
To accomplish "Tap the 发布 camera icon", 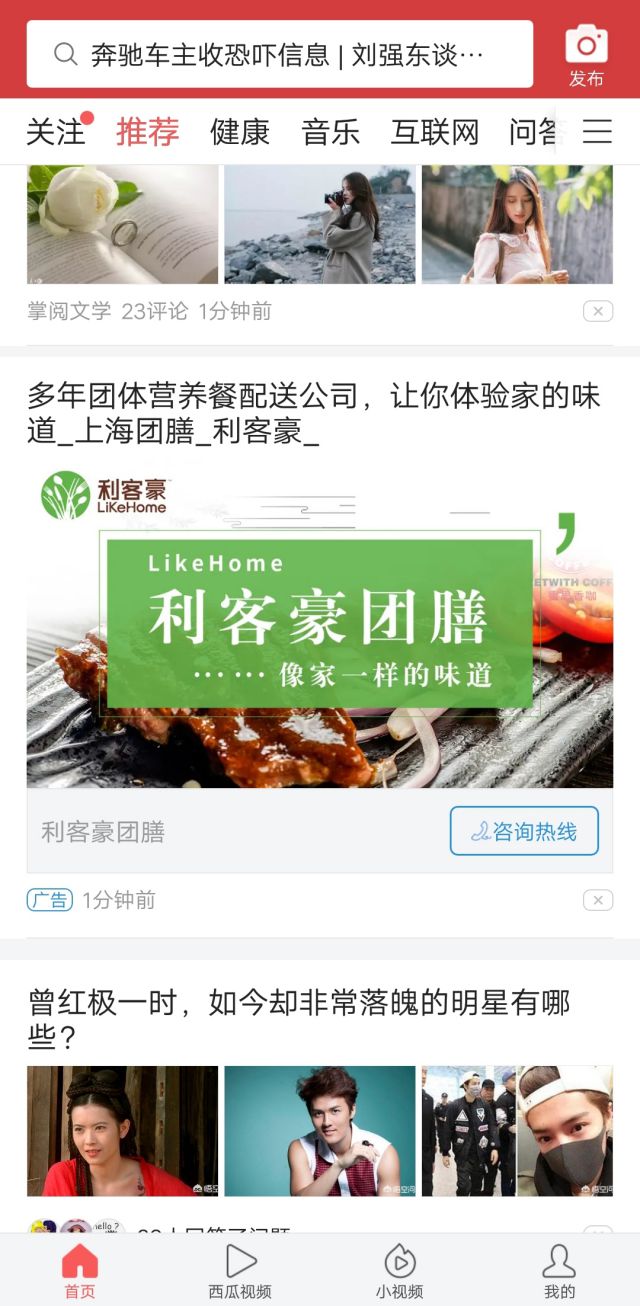I will pyautogui.click(x=586, y=54).
